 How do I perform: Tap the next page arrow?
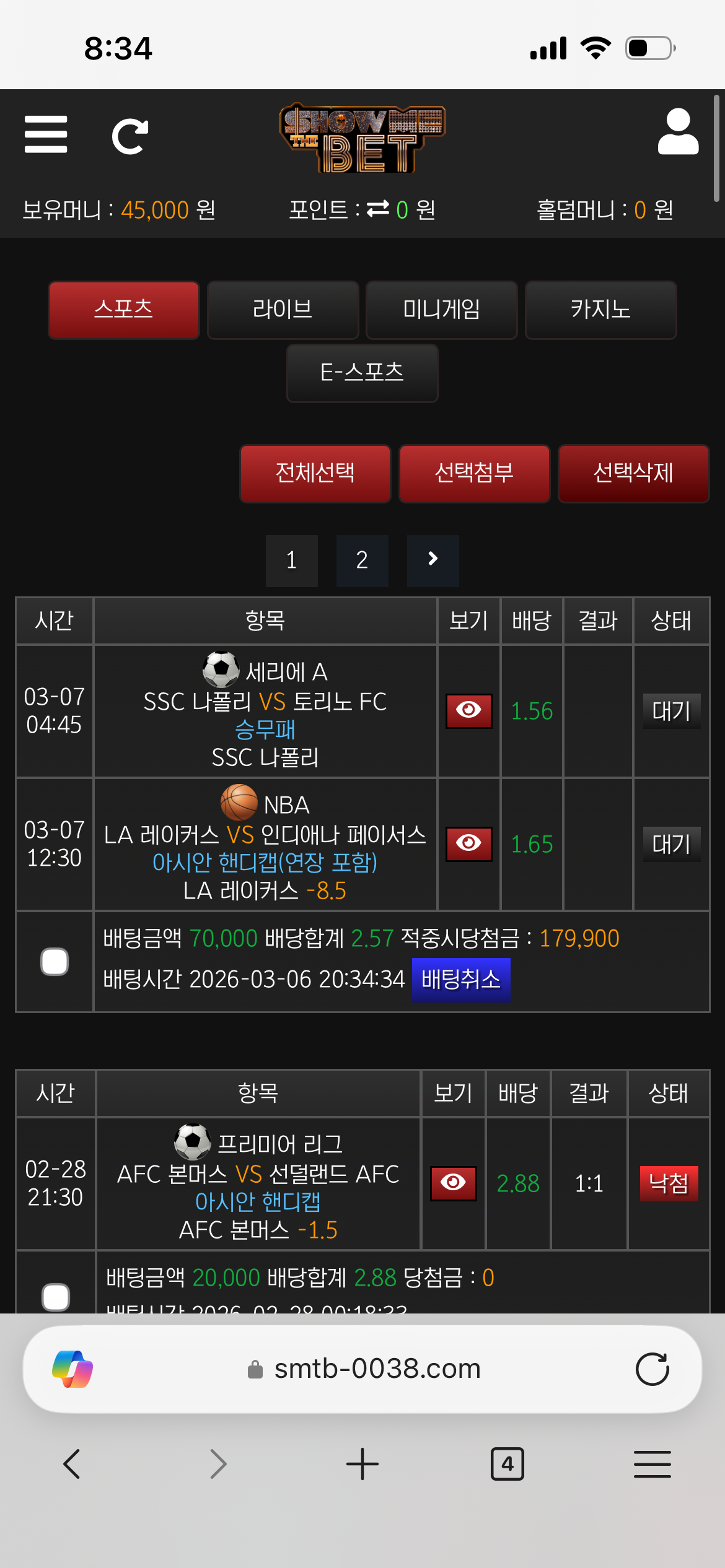pyautogui.click(x=433, y=561)
